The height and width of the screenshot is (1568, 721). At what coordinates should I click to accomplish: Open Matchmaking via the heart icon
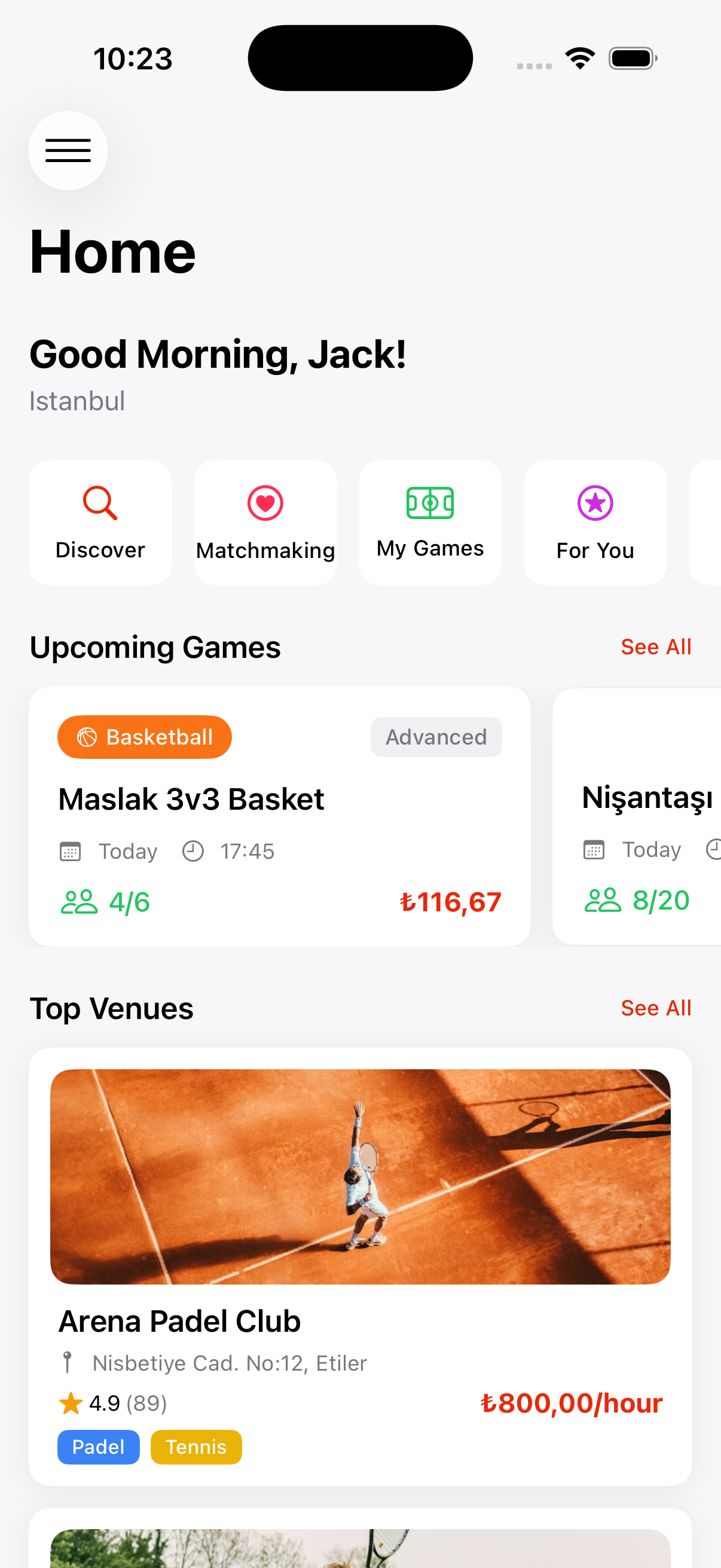click(265, 503)
